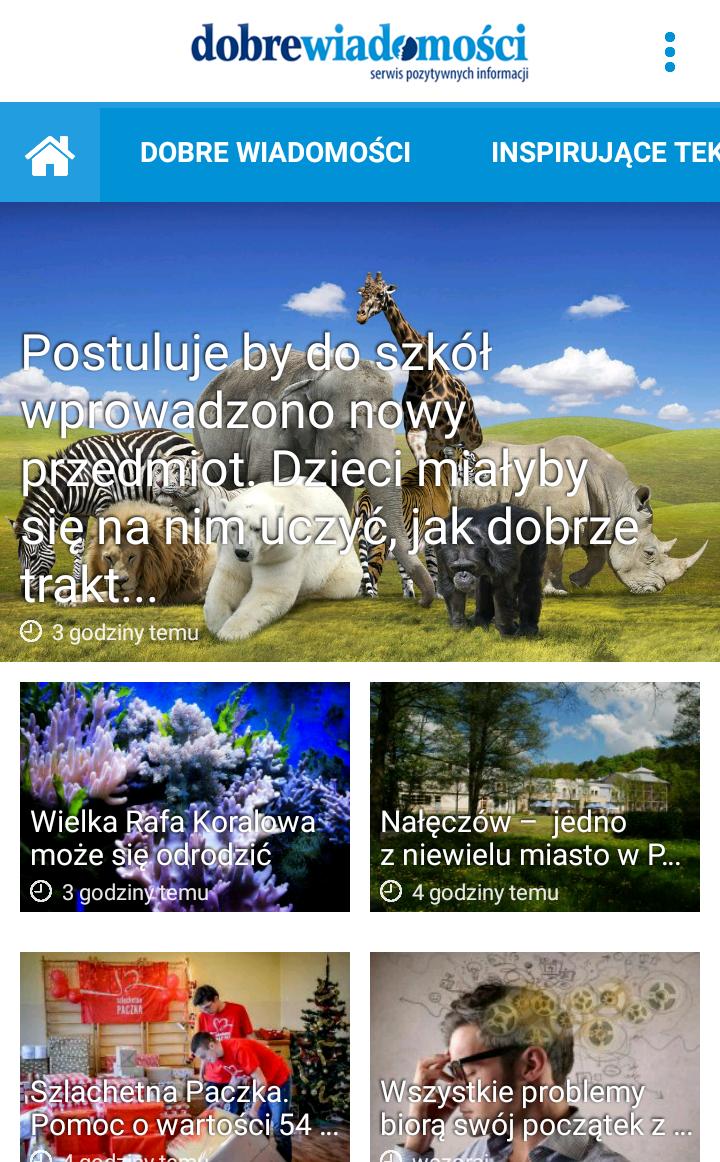Open the INSPIRUJĄCE TEKSTY tab
Viewport: 720px width, 1162px height.
604,152
